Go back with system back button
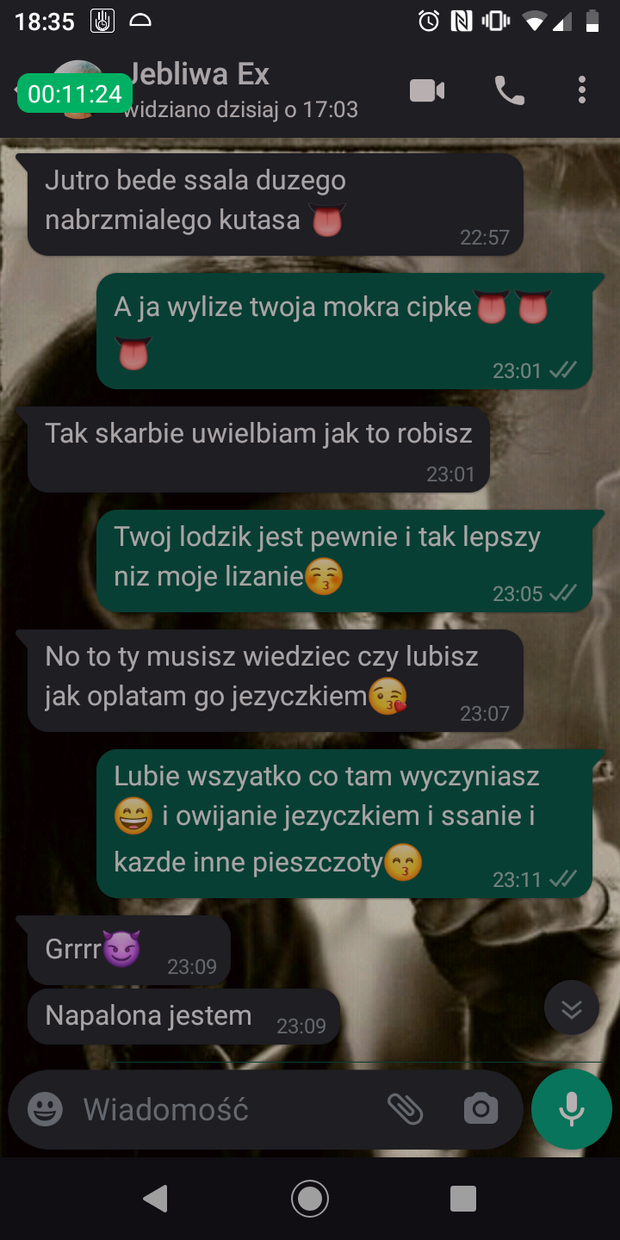Viewport: 620px width, 1240px height. coord(155,1198)
